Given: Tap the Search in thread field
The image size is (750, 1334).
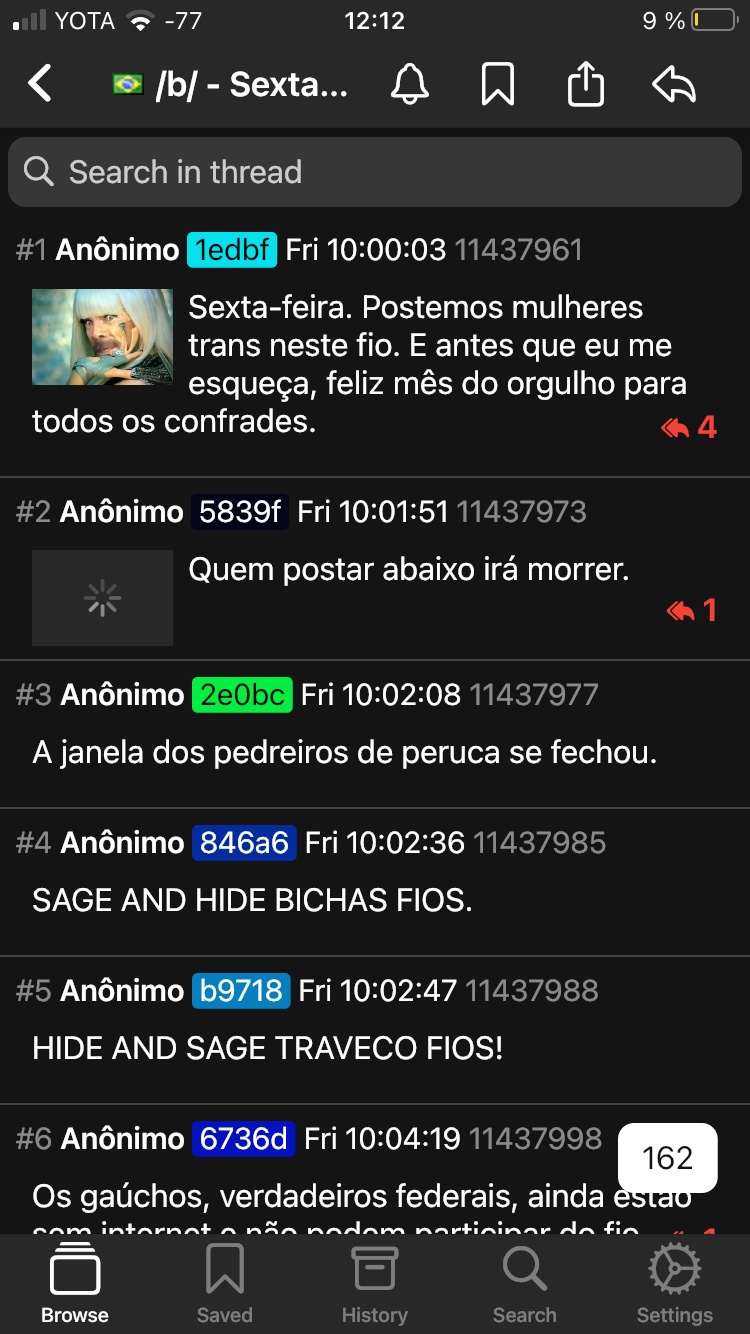Looking at the screenshot, I should coord(375,172).
